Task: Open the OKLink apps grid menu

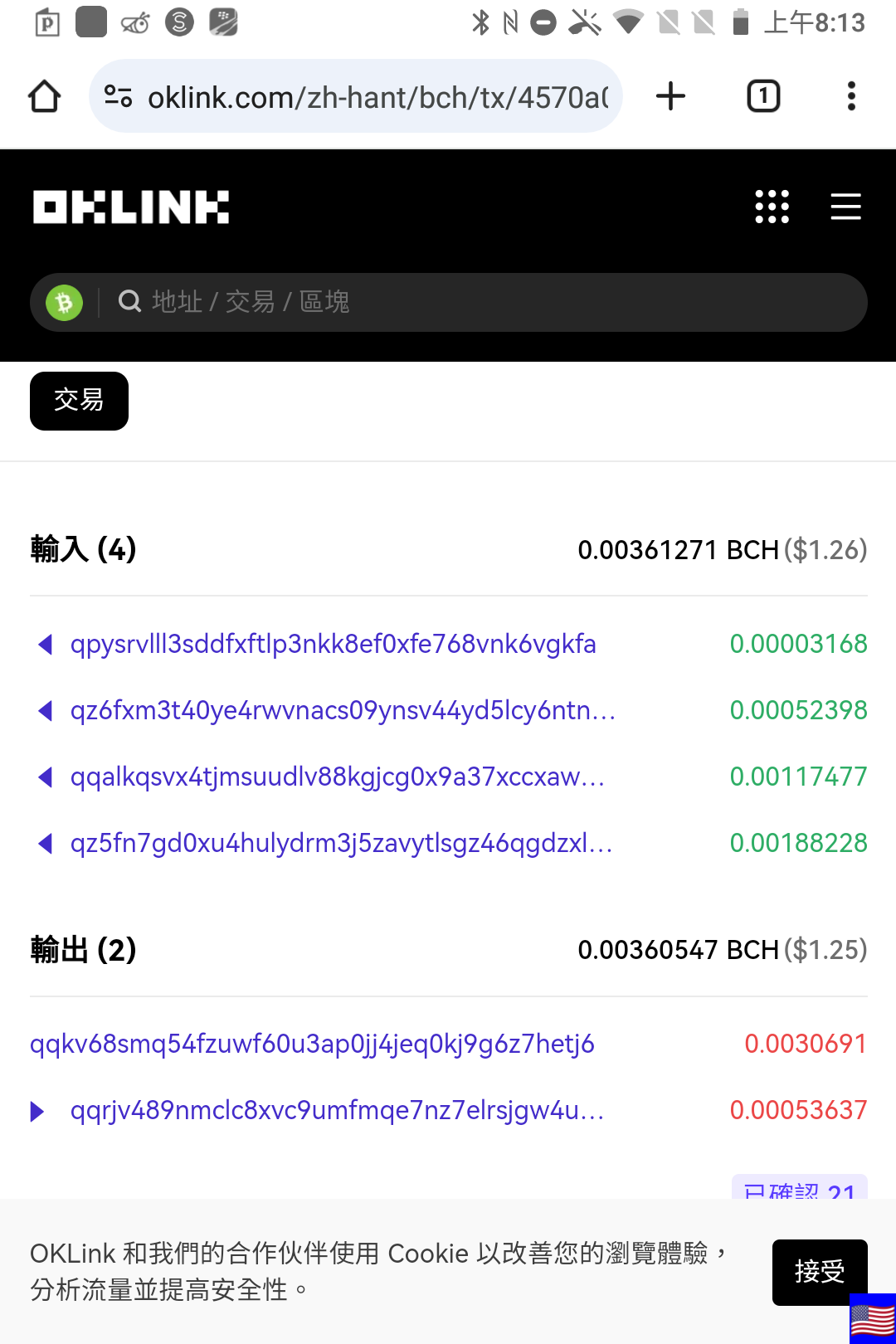Action: pos(772,207)
